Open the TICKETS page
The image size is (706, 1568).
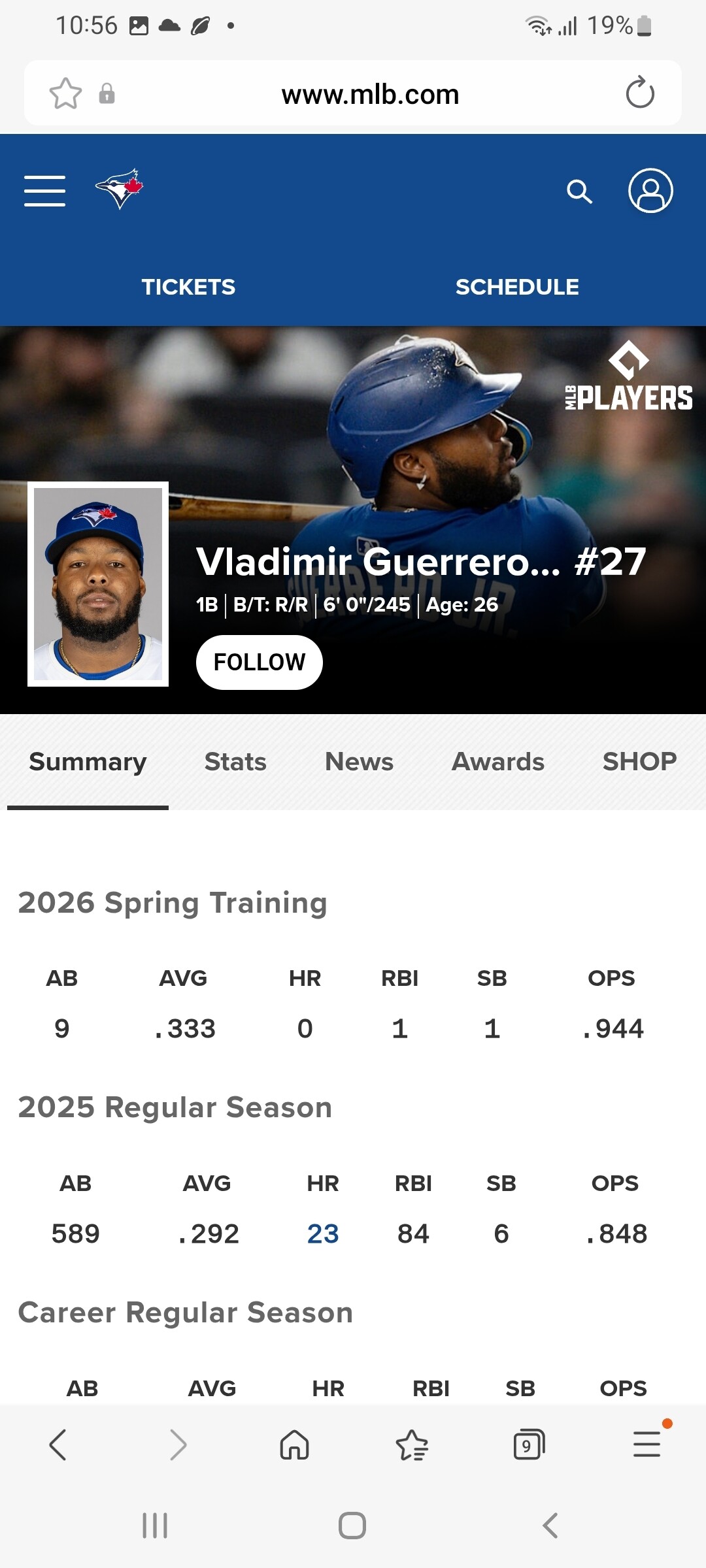click(188, 287)
